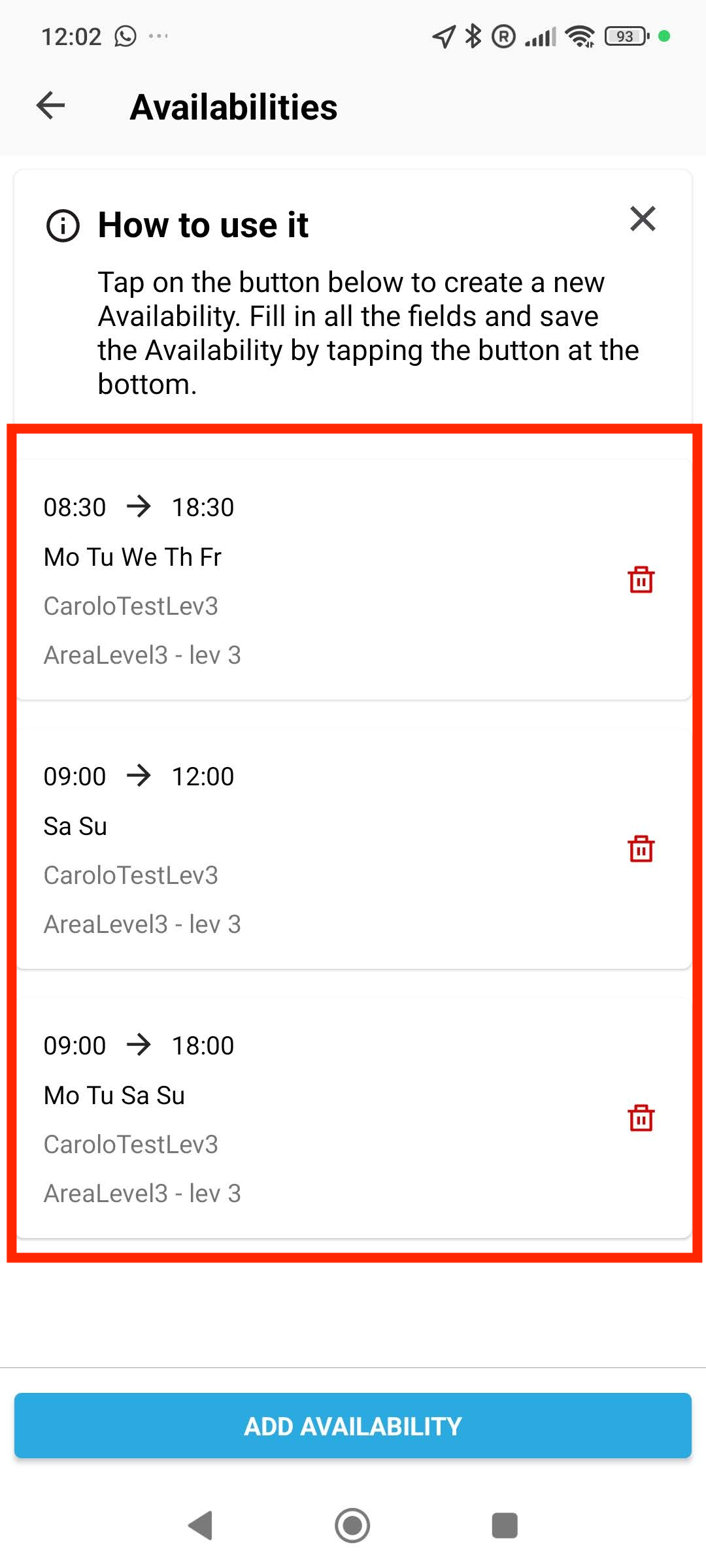Tap the Android home button
This screenshot has height=1568, width=706.
(353, 1526)
